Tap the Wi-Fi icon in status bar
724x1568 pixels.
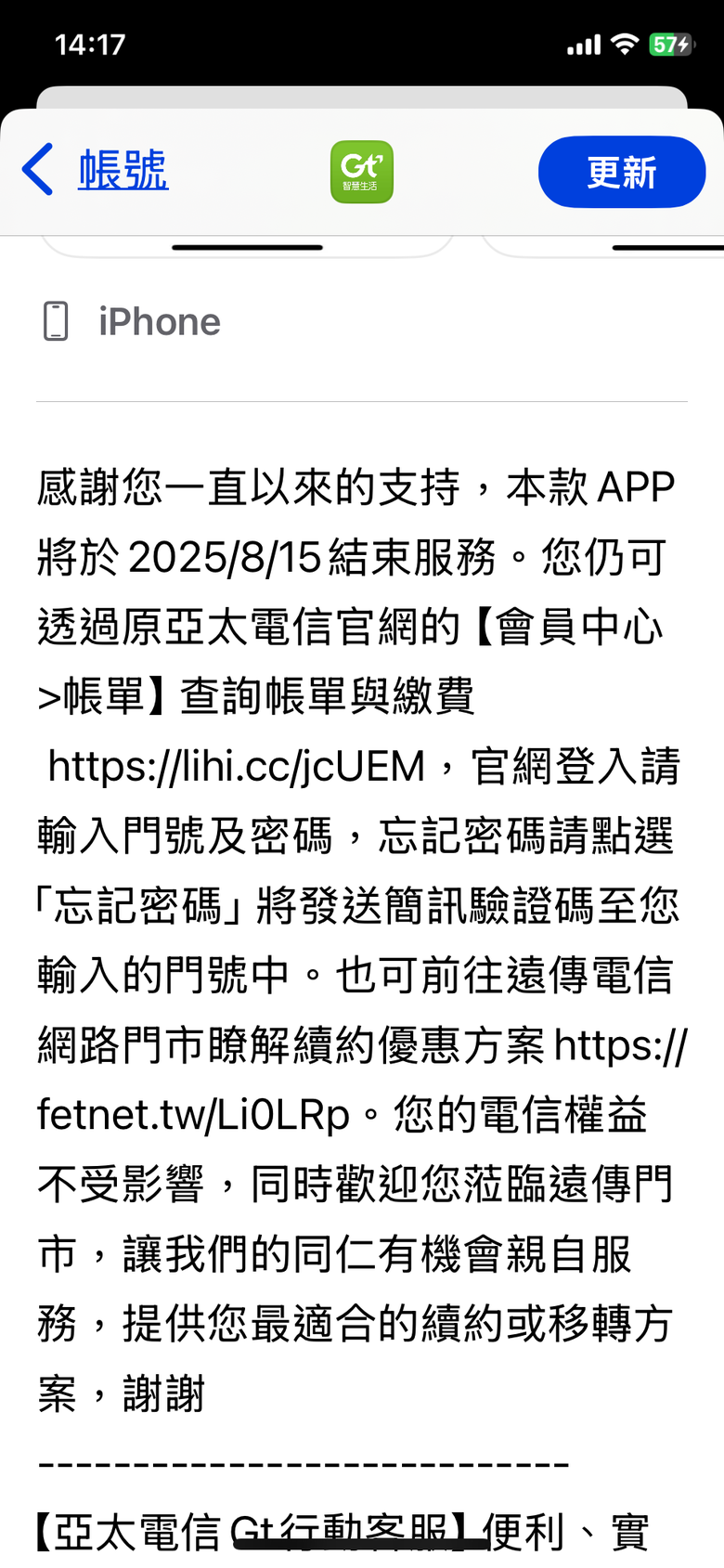pos(624,42)
